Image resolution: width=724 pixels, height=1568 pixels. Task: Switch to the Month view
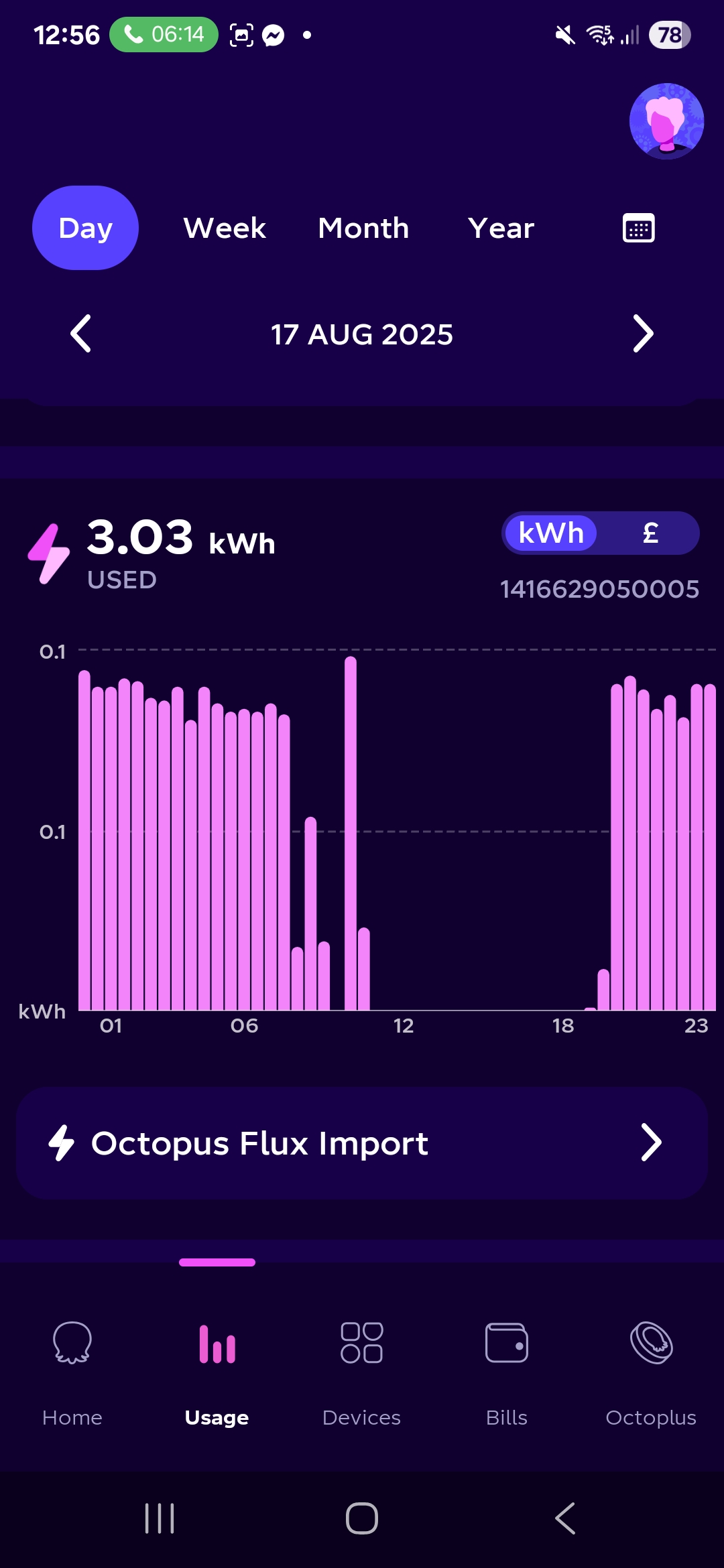click(363, 228)
